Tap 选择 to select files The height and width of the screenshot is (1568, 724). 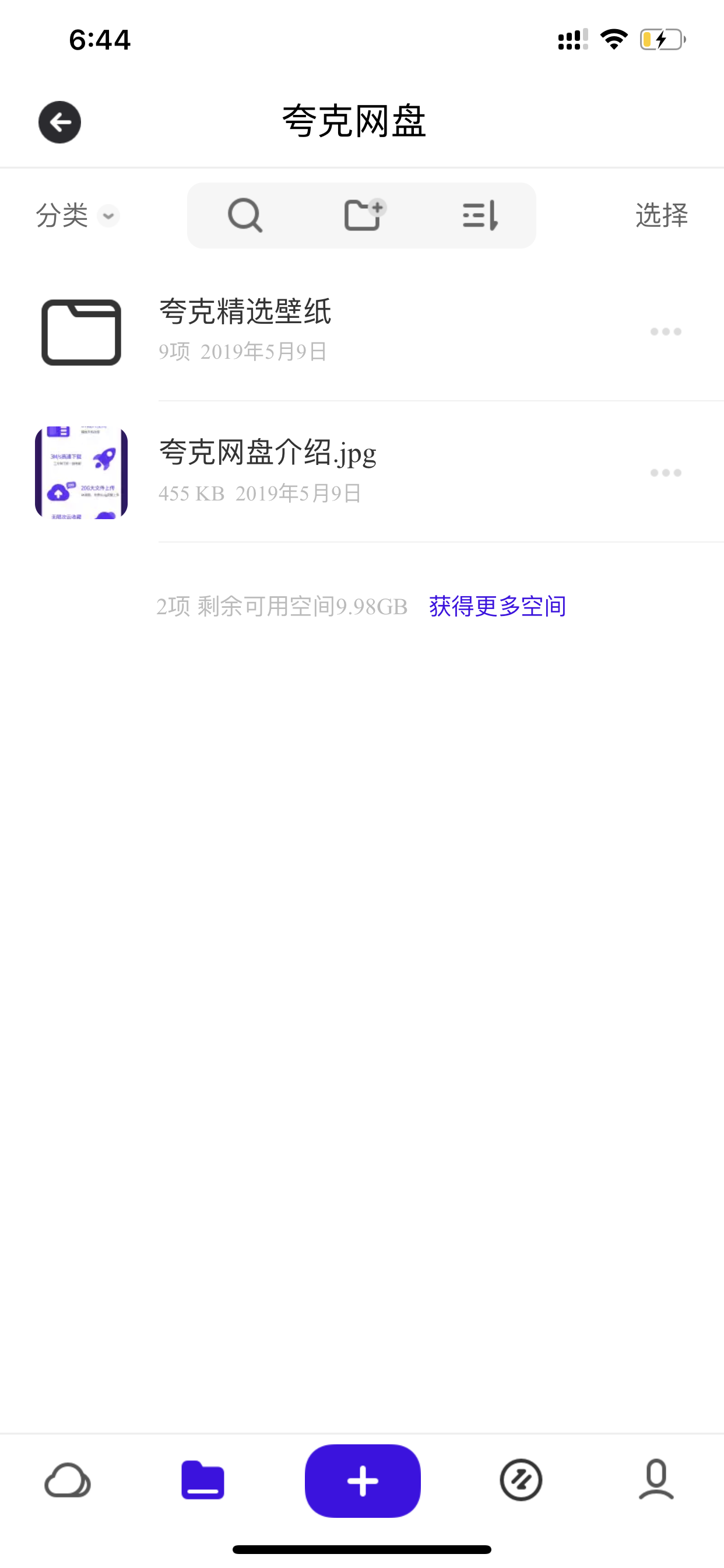tap(661, 215)
